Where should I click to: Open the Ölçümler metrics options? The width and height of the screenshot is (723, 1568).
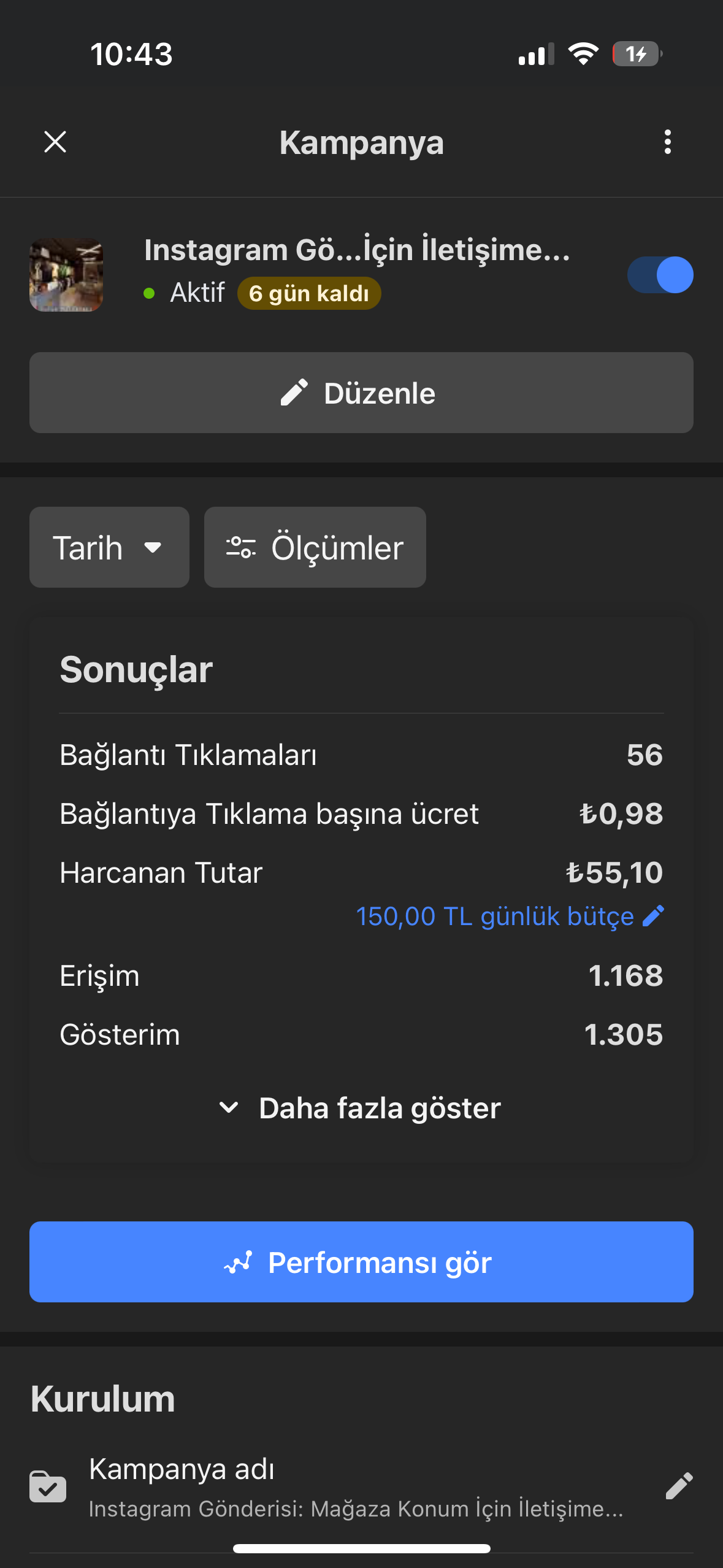point(315,547)
